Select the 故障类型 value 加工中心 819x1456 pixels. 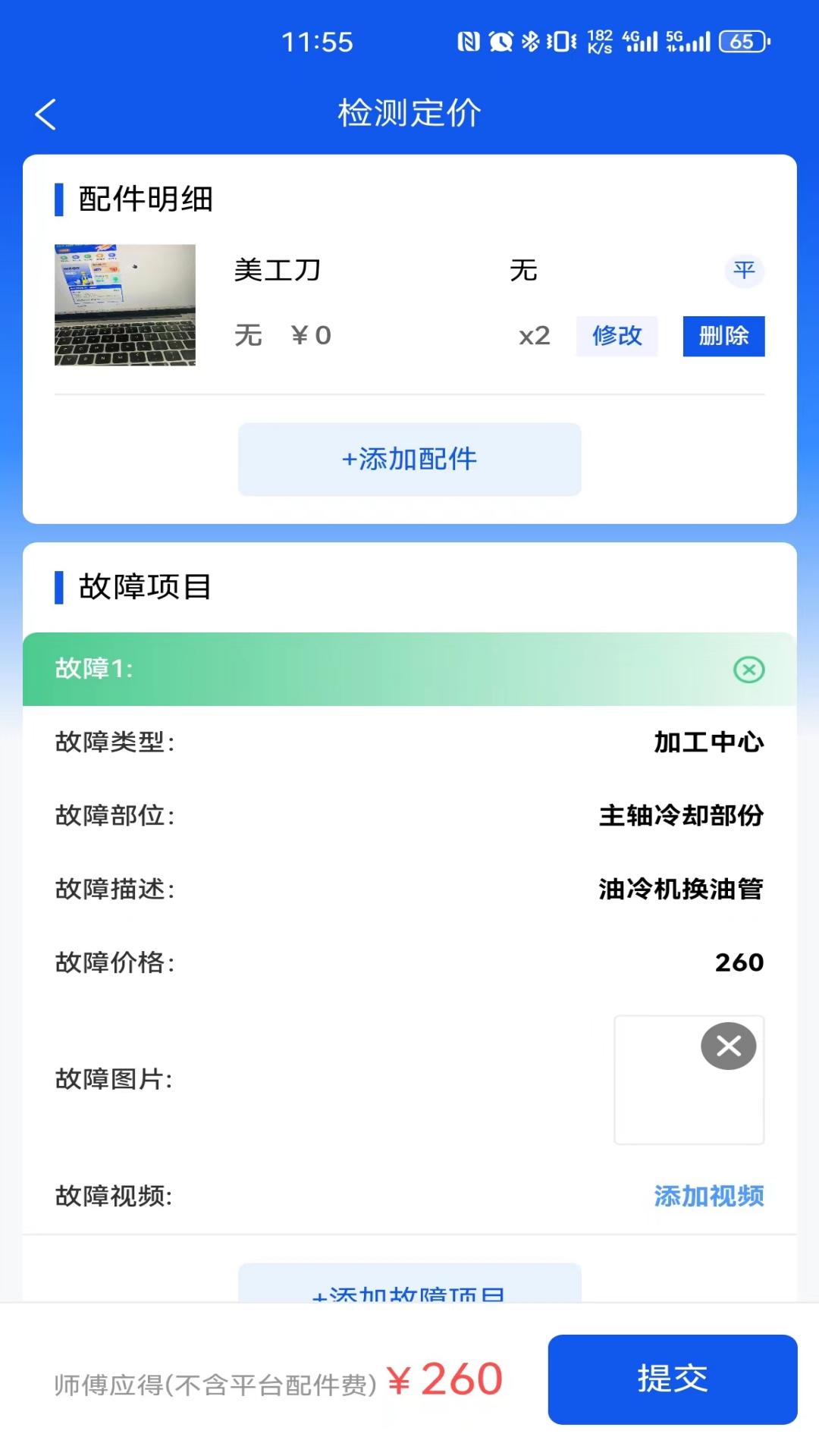coord(709,743)
